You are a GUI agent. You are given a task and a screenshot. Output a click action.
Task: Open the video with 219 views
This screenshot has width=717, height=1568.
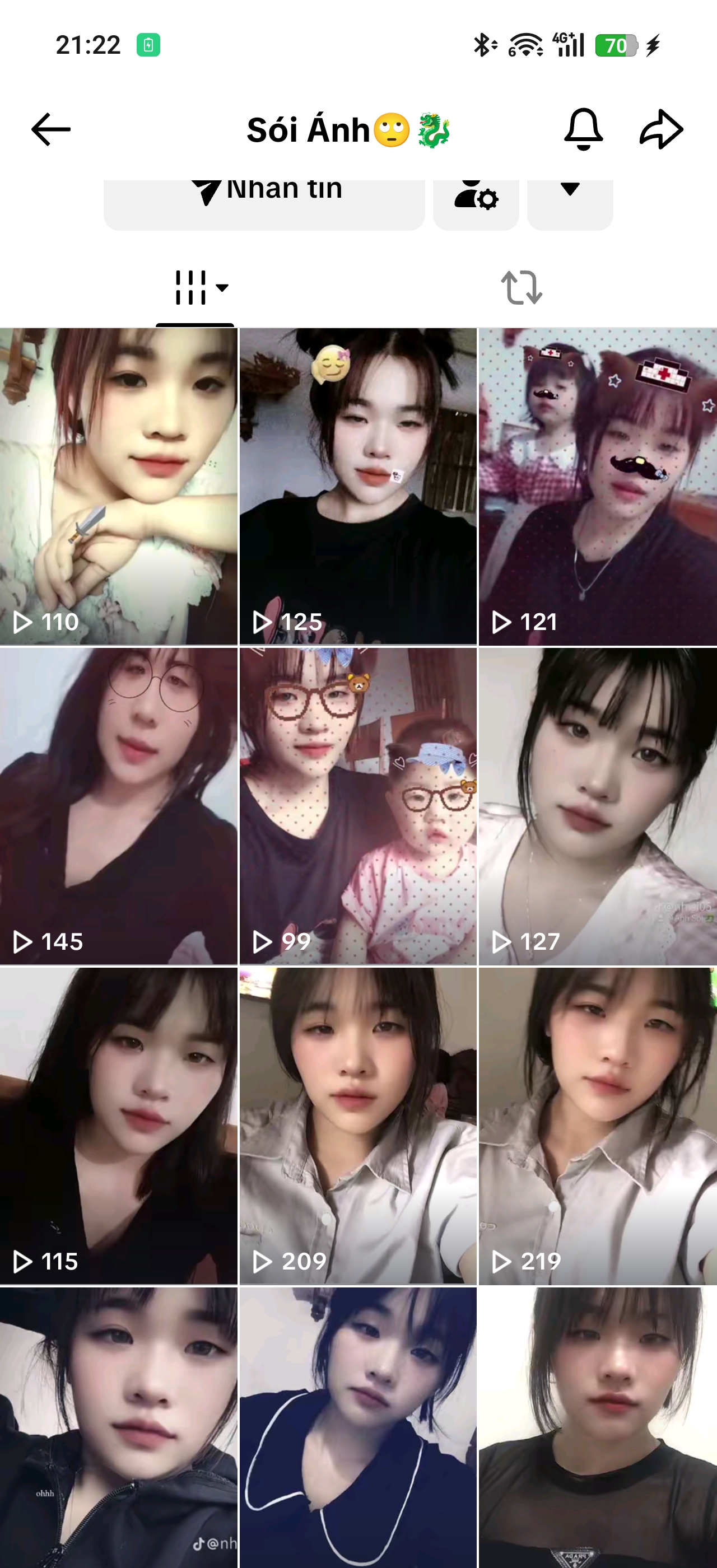pos(598,1126)
